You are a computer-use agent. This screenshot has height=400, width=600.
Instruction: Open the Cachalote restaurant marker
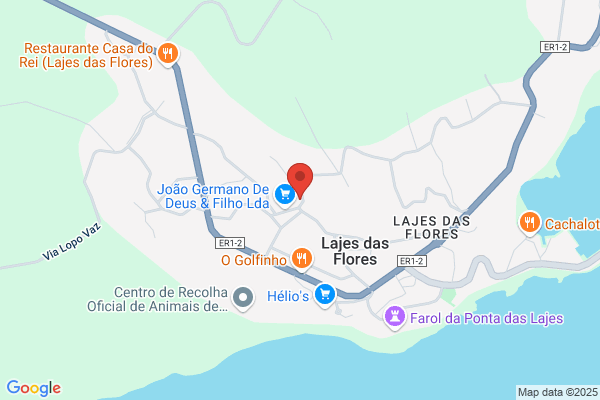(x=530, y=223)
